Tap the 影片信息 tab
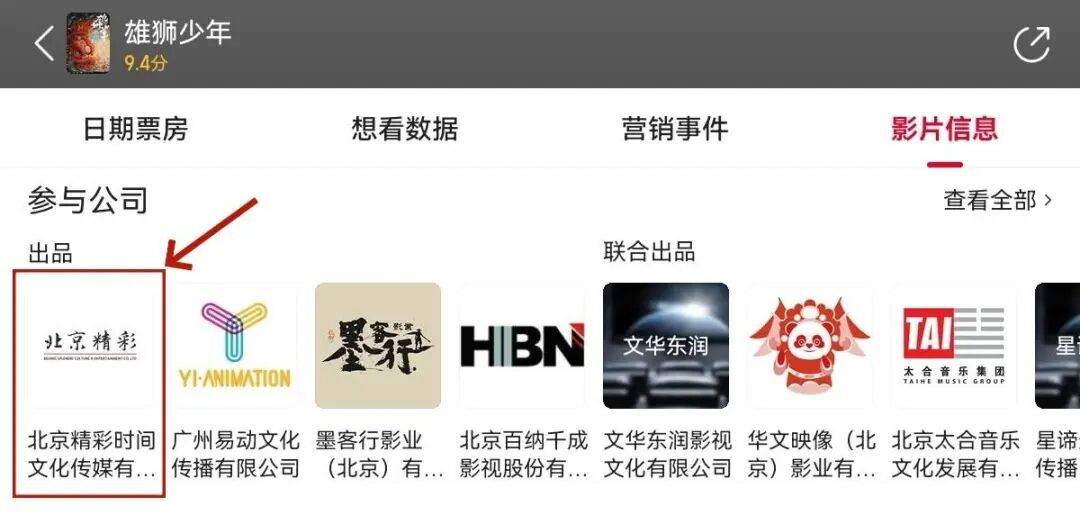1080x515 pixels. (x=944, y=129)
